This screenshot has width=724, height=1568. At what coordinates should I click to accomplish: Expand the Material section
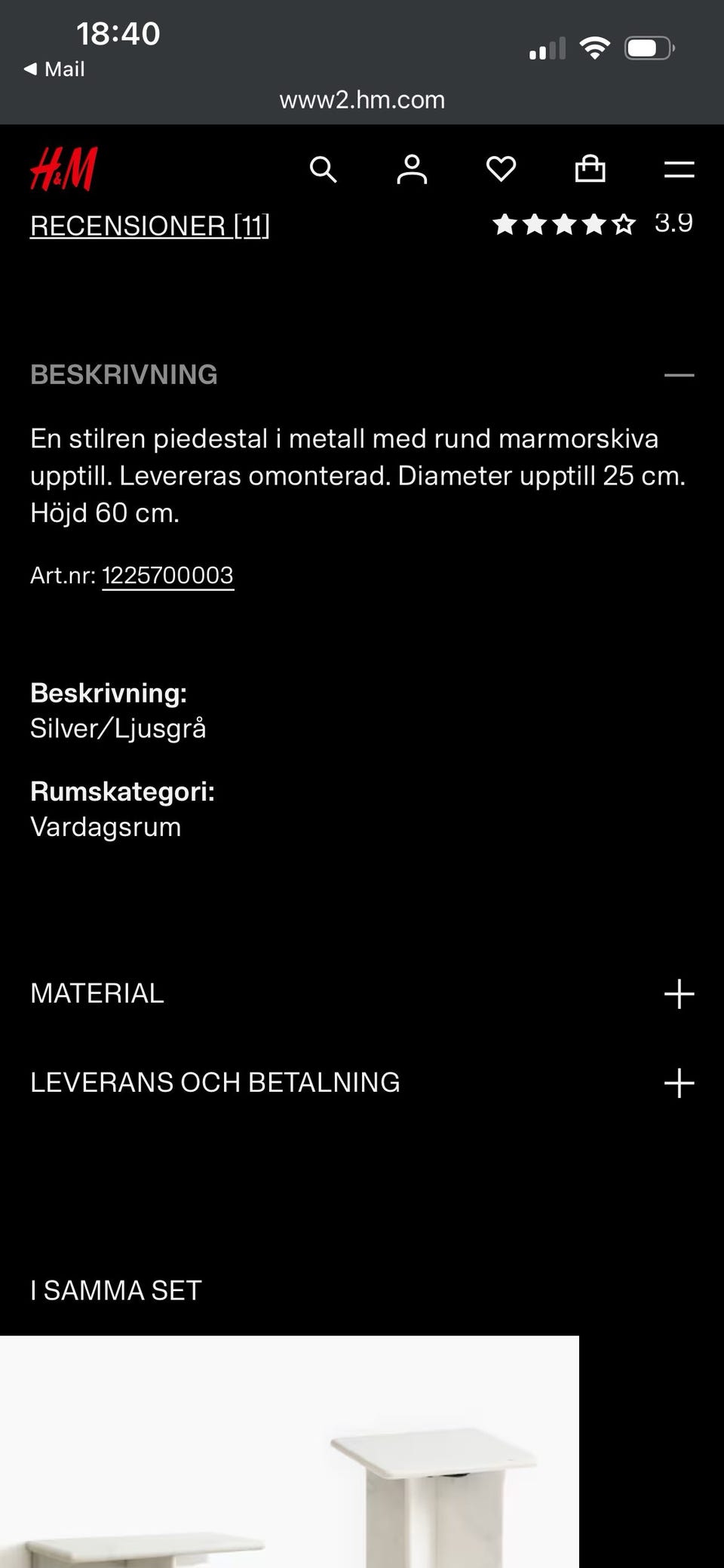click(679, 994)
